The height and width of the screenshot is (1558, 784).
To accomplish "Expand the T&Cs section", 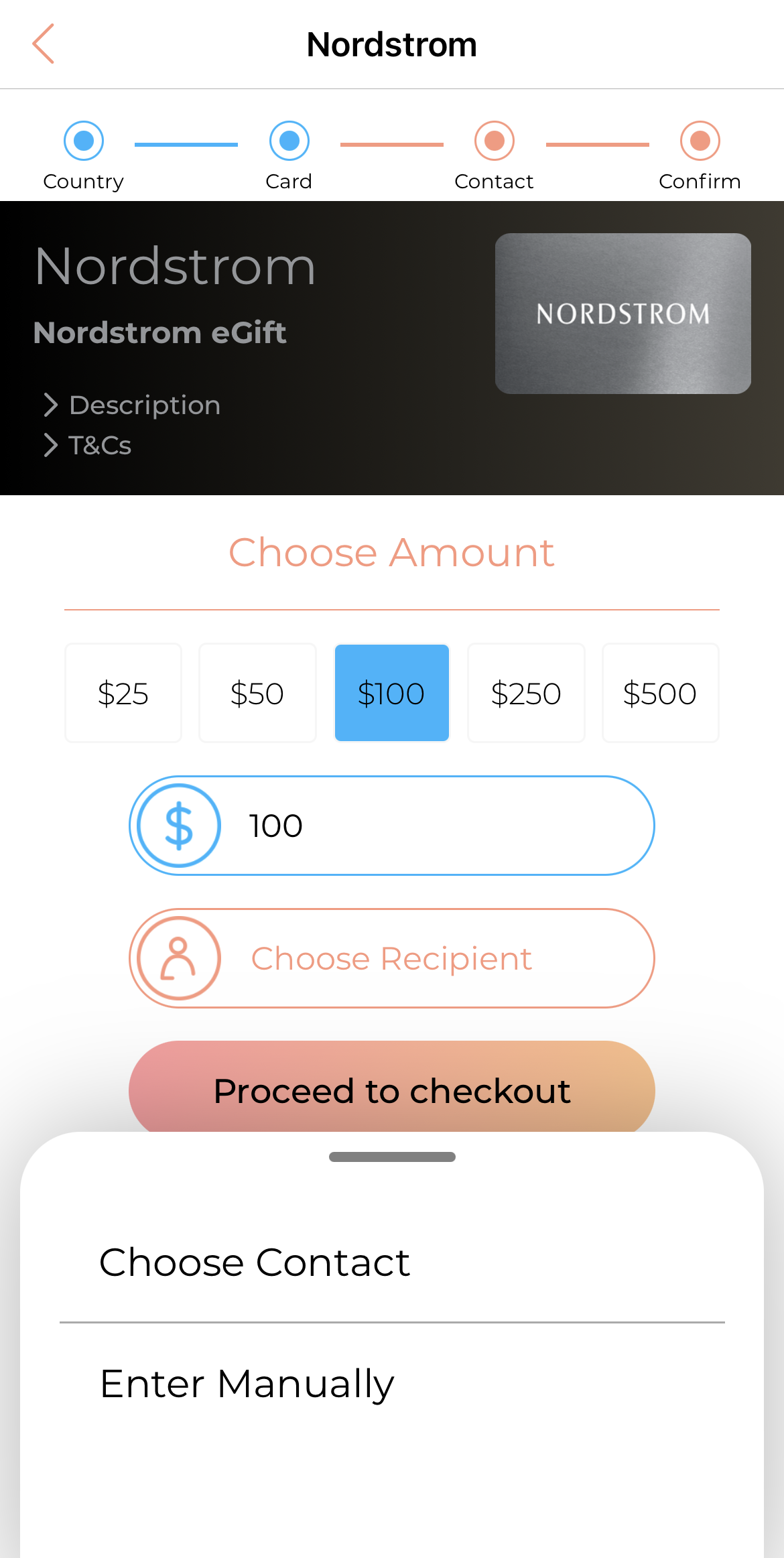I will point(87,445).
